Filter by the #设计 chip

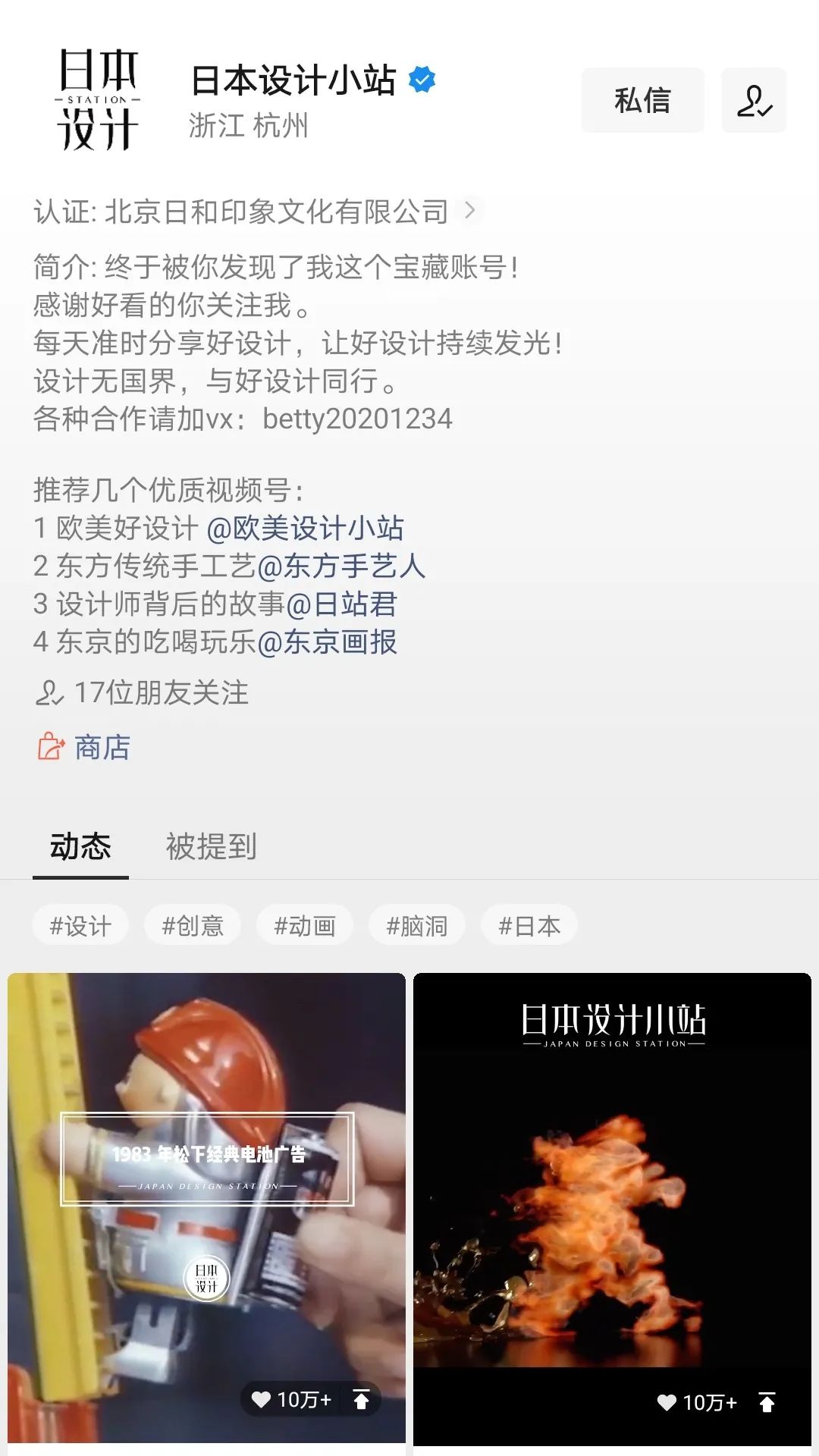80,925
